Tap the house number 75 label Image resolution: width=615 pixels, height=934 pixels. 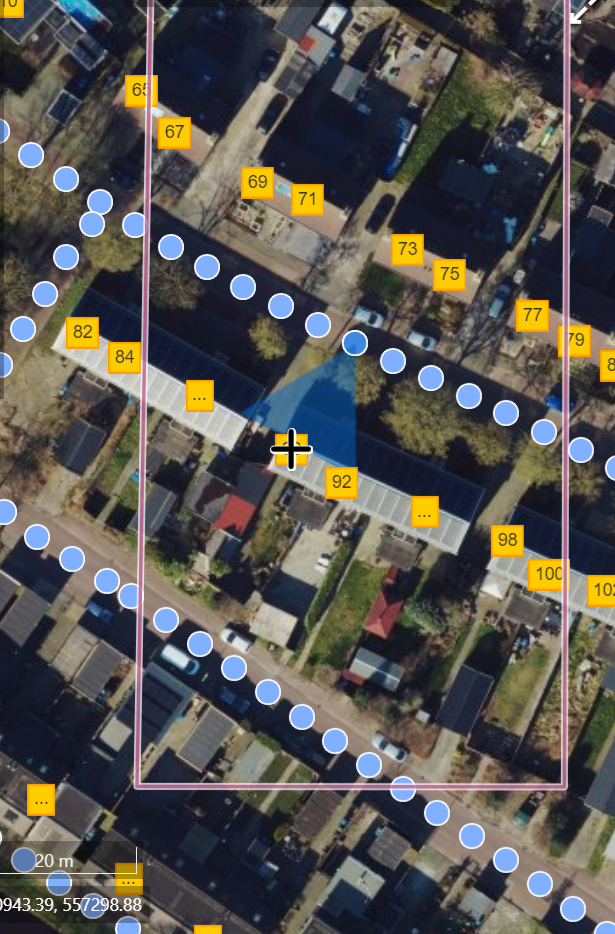(450, 273)
